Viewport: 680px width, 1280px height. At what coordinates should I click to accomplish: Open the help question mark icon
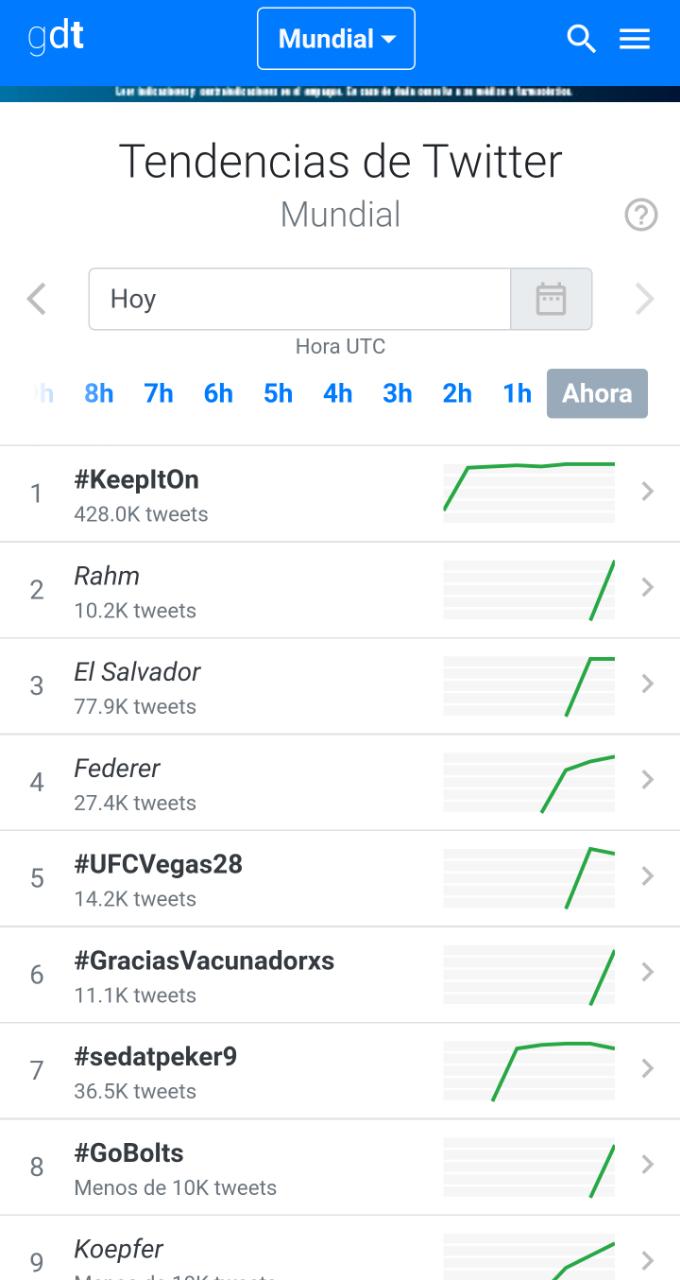(x=641, y=215)
